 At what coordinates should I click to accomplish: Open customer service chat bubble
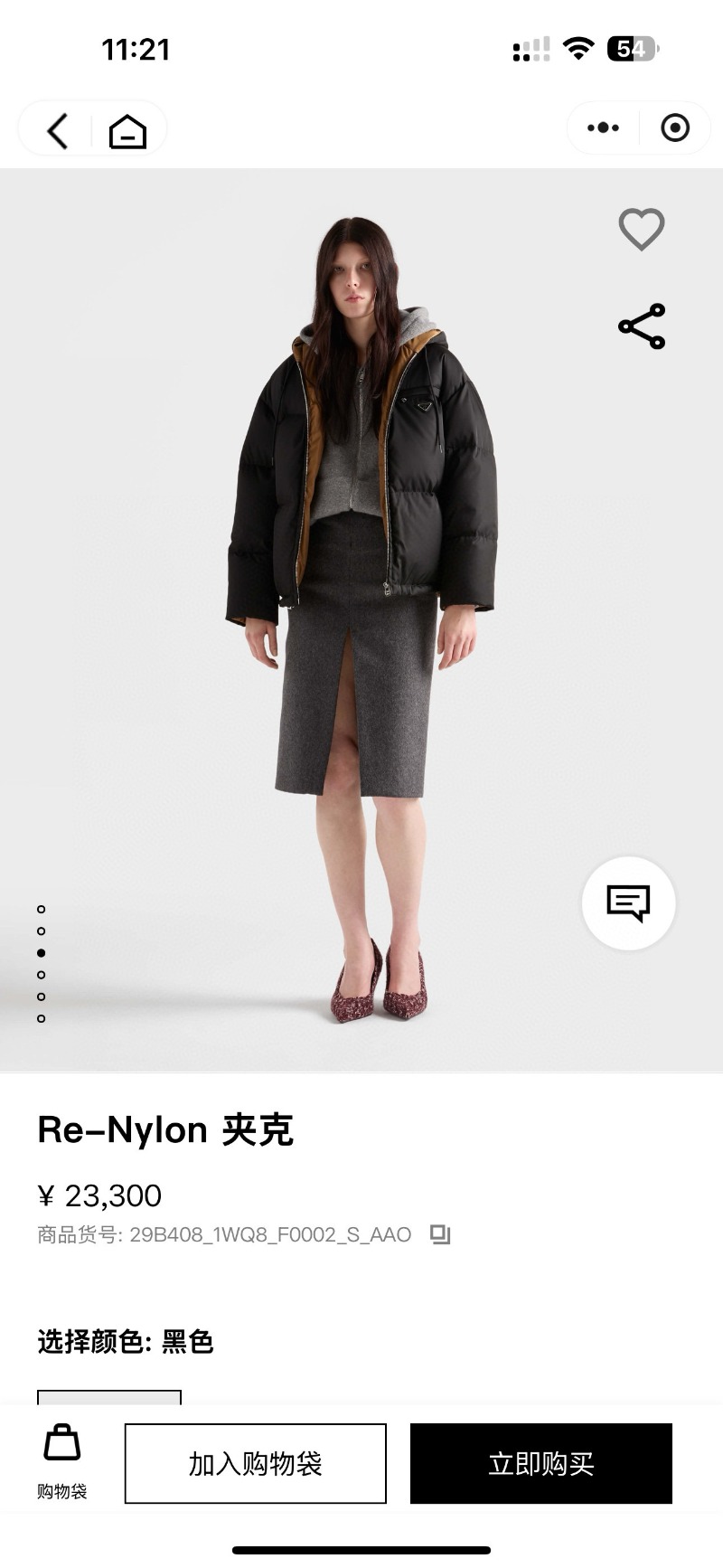[x=628, y=902]
